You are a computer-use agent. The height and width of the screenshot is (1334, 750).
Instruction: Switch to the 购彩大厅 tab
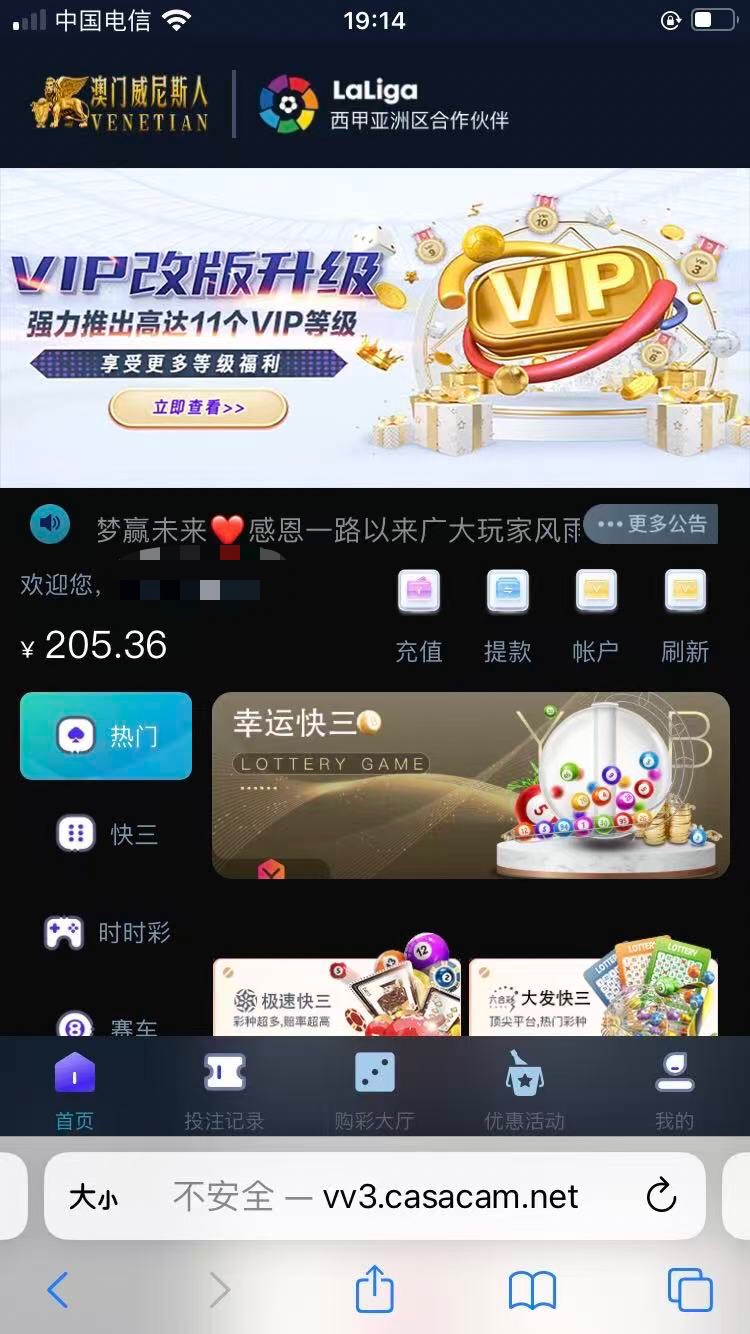(374, 1090)
